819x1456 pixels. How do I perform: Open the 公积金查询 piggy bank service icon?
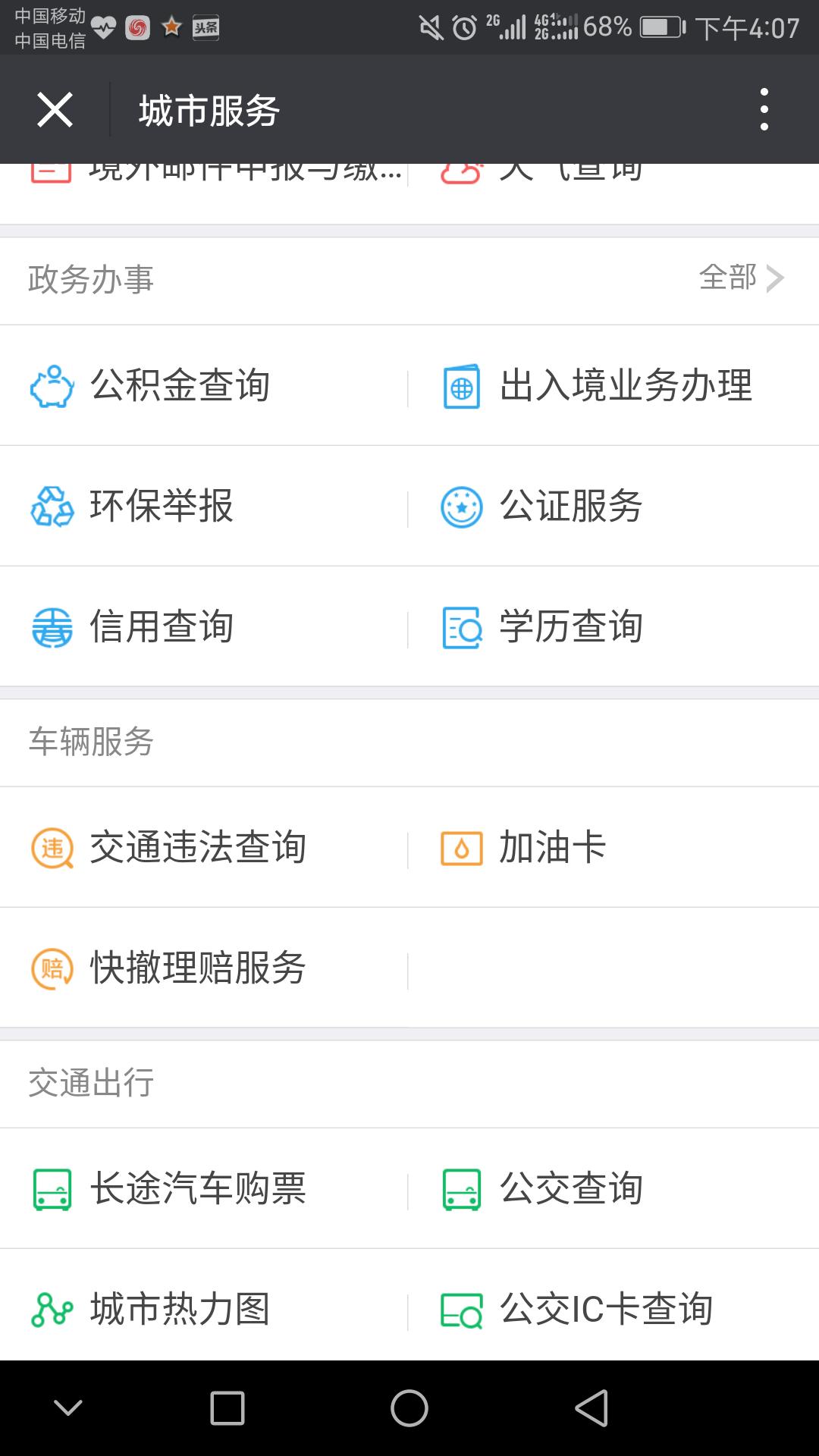point(52,384)
